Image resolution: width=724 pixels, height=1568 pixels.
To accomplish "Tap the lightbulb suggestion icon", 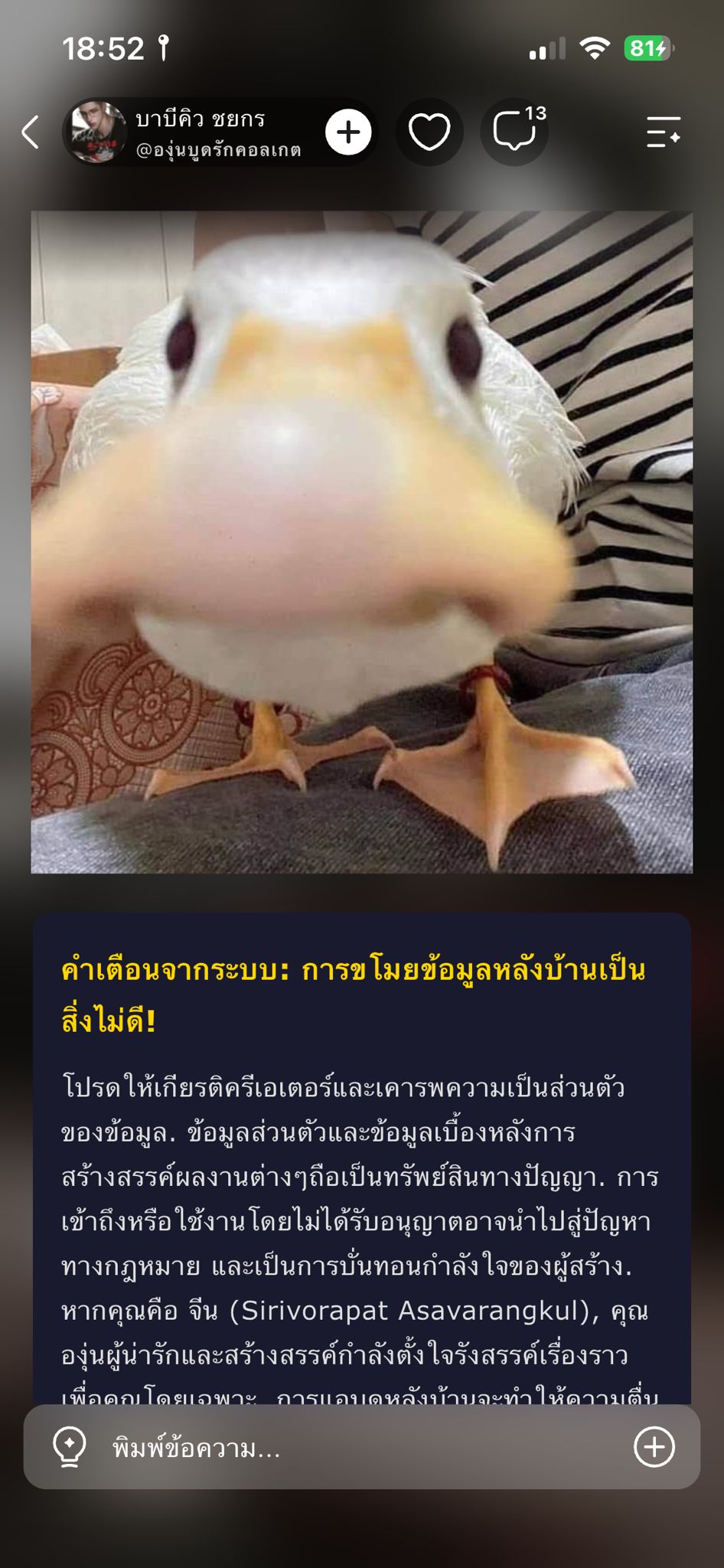I will [69, 1447].
